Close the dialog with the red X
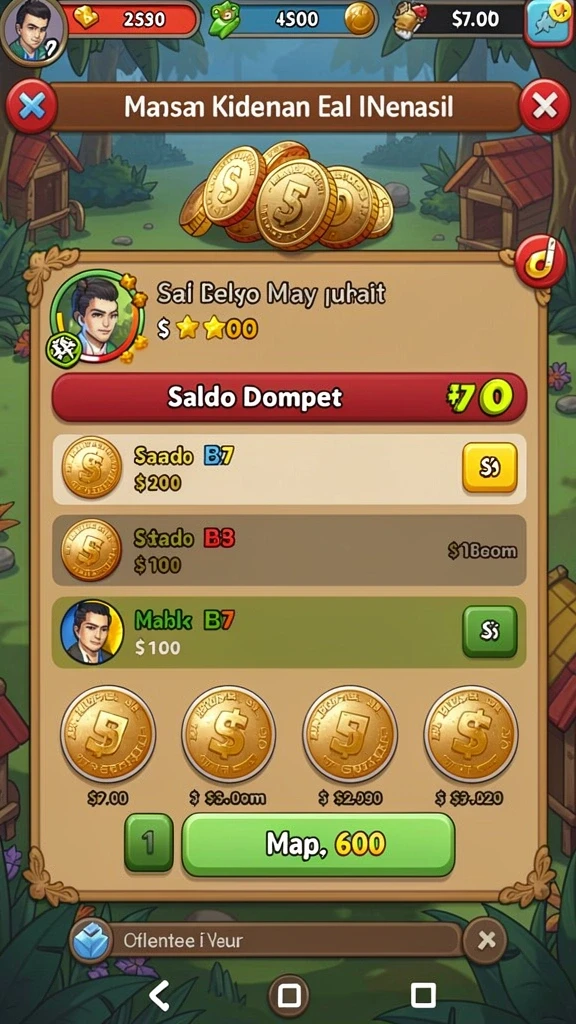 [545, 106]
